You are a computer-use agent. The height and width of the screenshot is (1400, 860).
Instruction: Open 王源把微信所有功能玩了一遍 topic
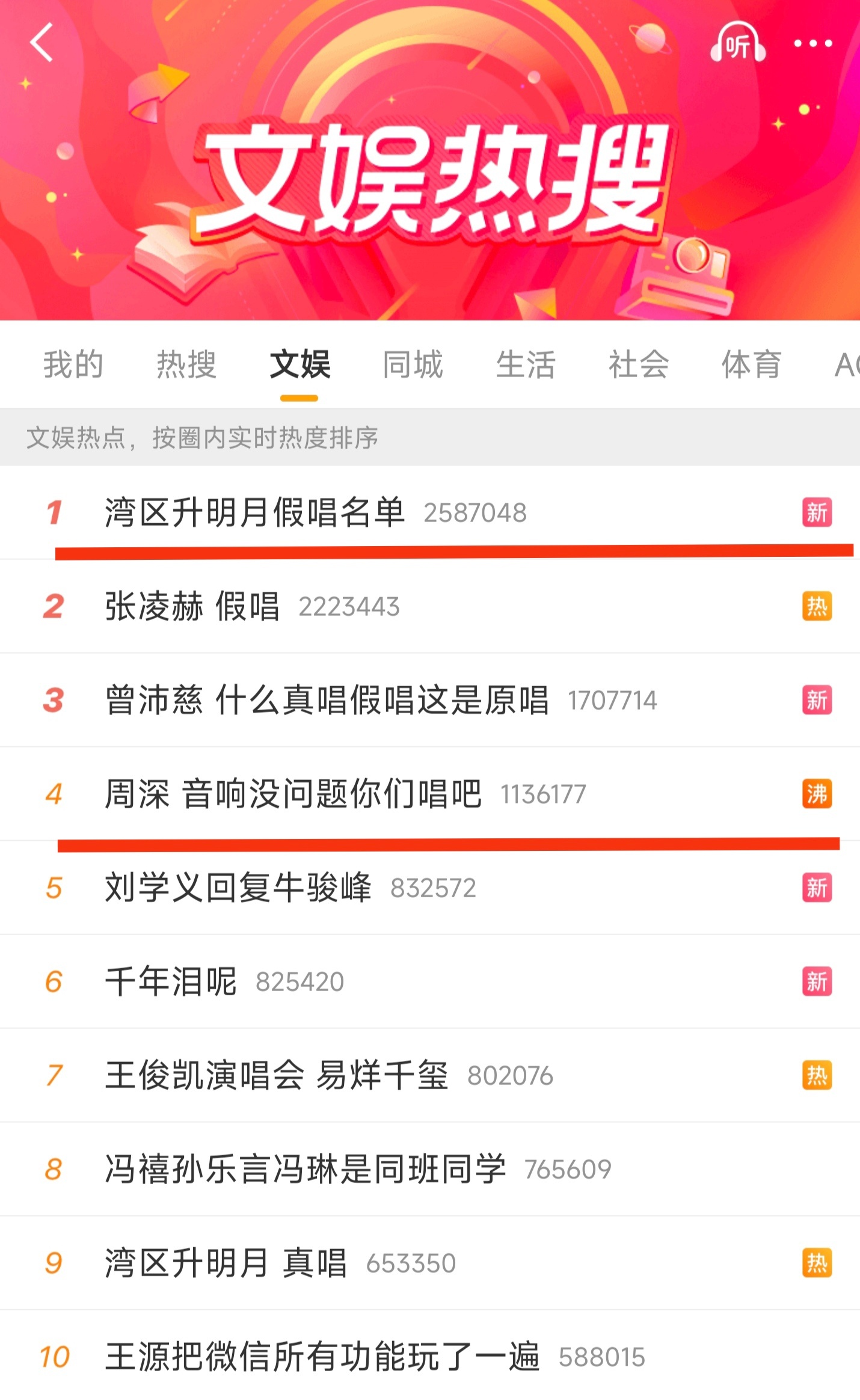(x=430, y=1355)
